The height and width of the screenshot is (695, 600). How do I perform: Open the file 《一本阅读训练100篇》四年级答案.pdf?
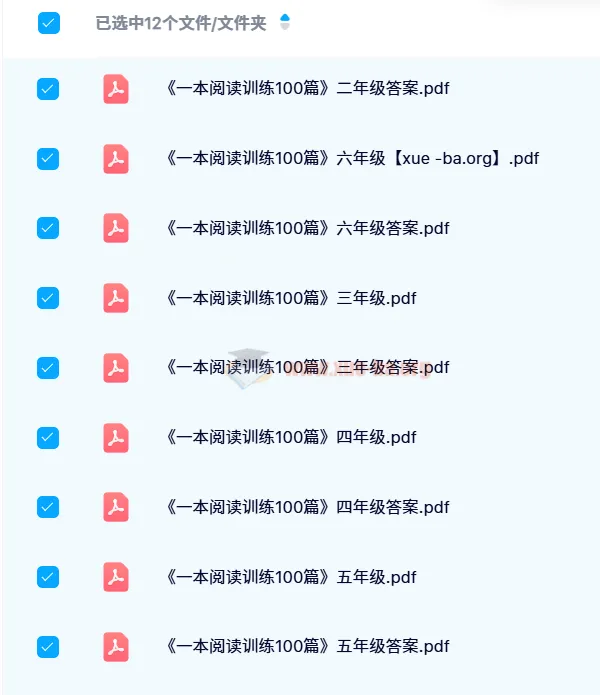tap(307, 507)
